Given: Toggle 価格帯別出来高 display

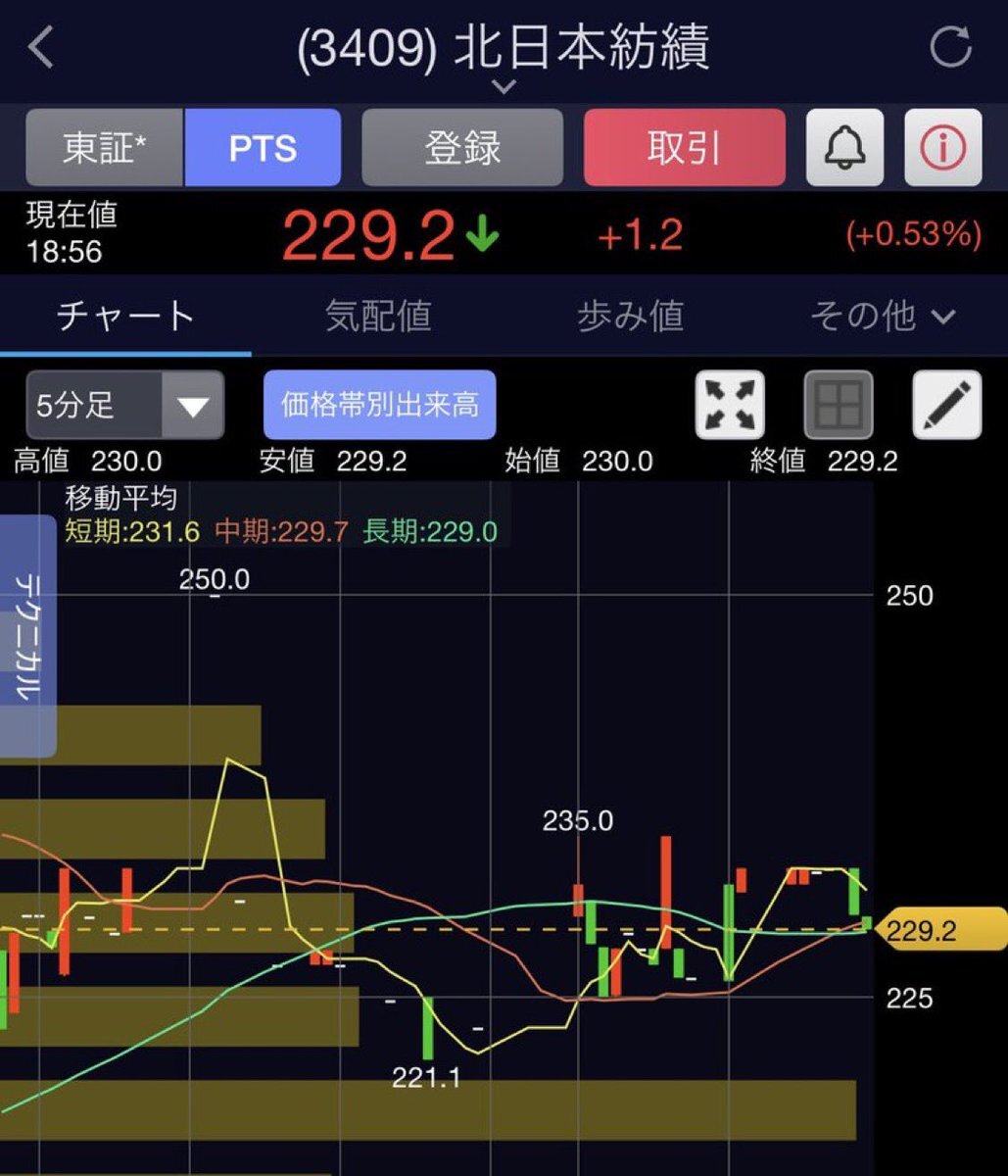Looking at the screenshot, I should 379,404.
